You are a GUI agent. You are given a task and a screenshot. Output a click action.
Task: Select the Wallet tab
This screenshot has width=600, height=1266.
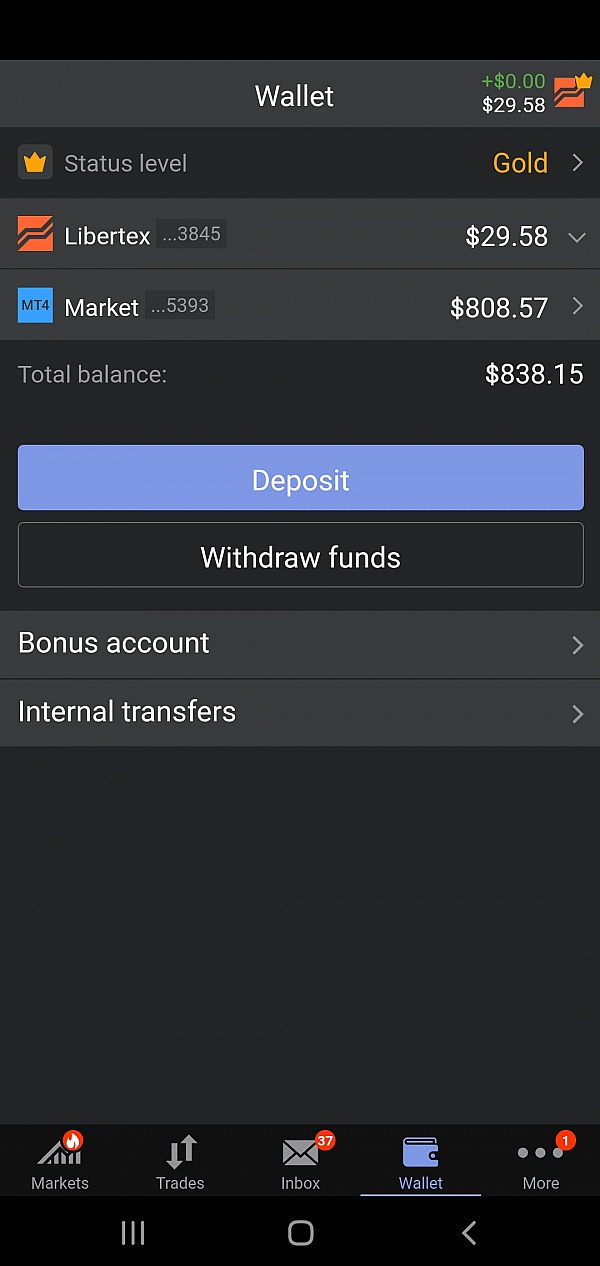tap(420, 1160)
